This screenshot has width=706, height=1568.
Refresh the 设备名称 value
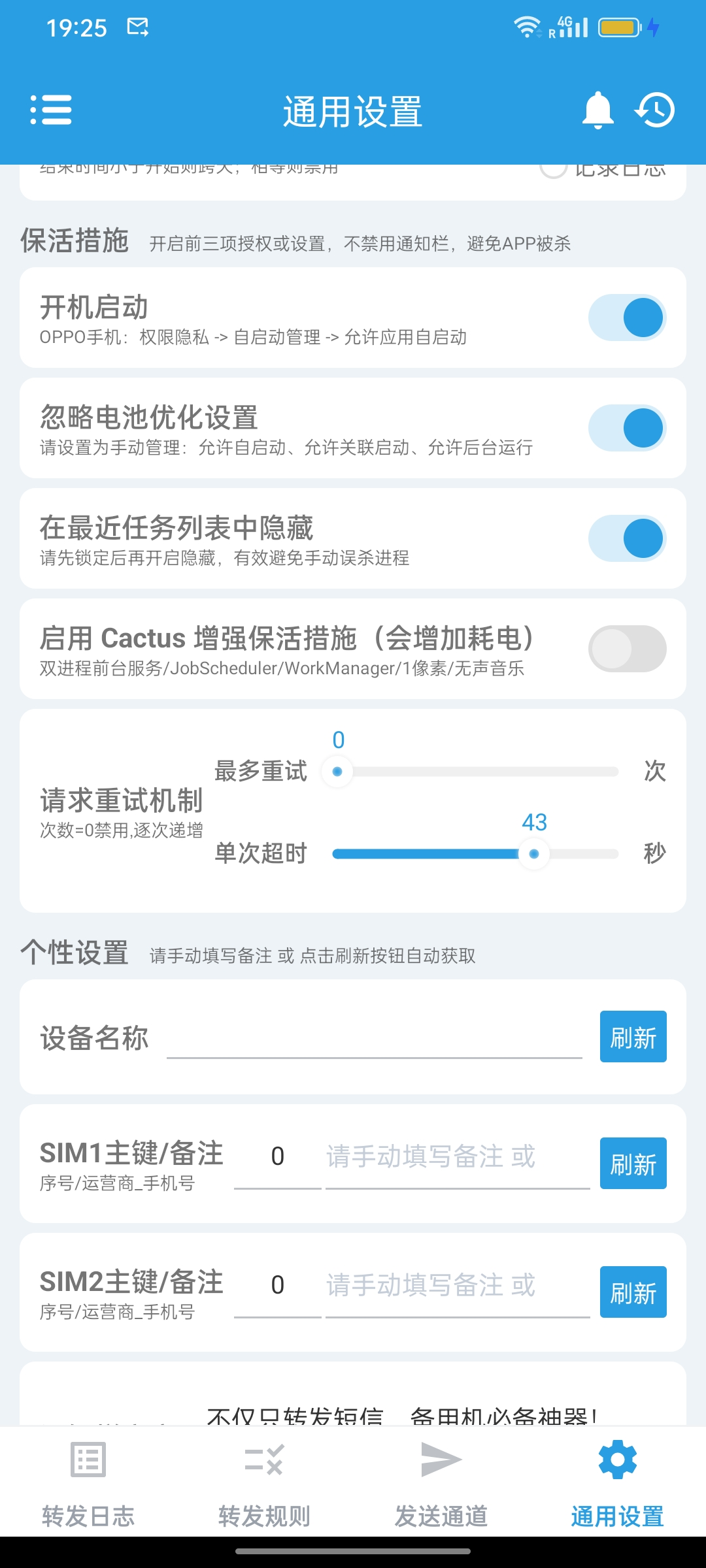pyautogui.click(x=633, y=1037)
